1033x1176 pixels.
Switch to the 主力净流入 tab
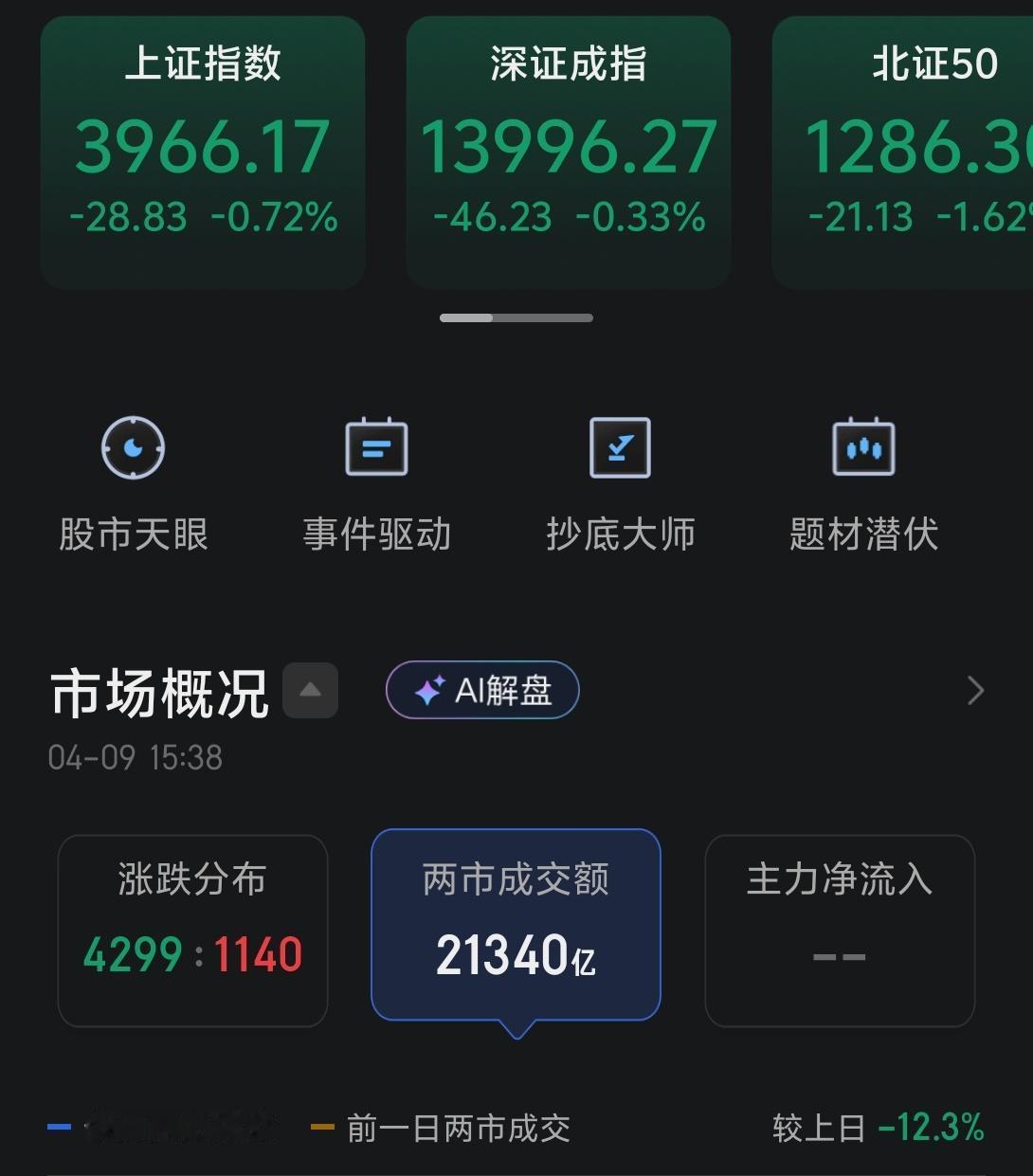click(839, 931)
